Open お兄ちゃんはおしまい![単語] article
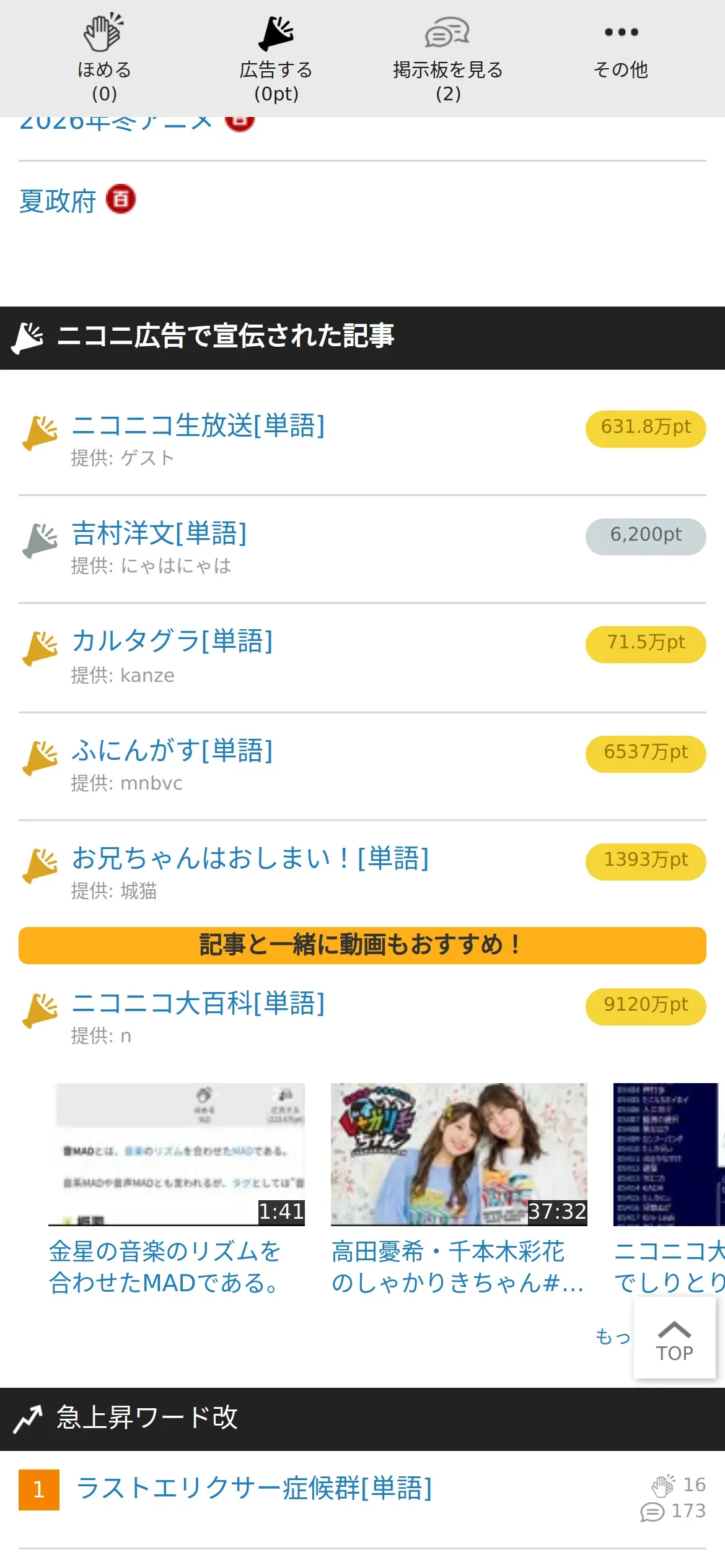 pos(250,859)
